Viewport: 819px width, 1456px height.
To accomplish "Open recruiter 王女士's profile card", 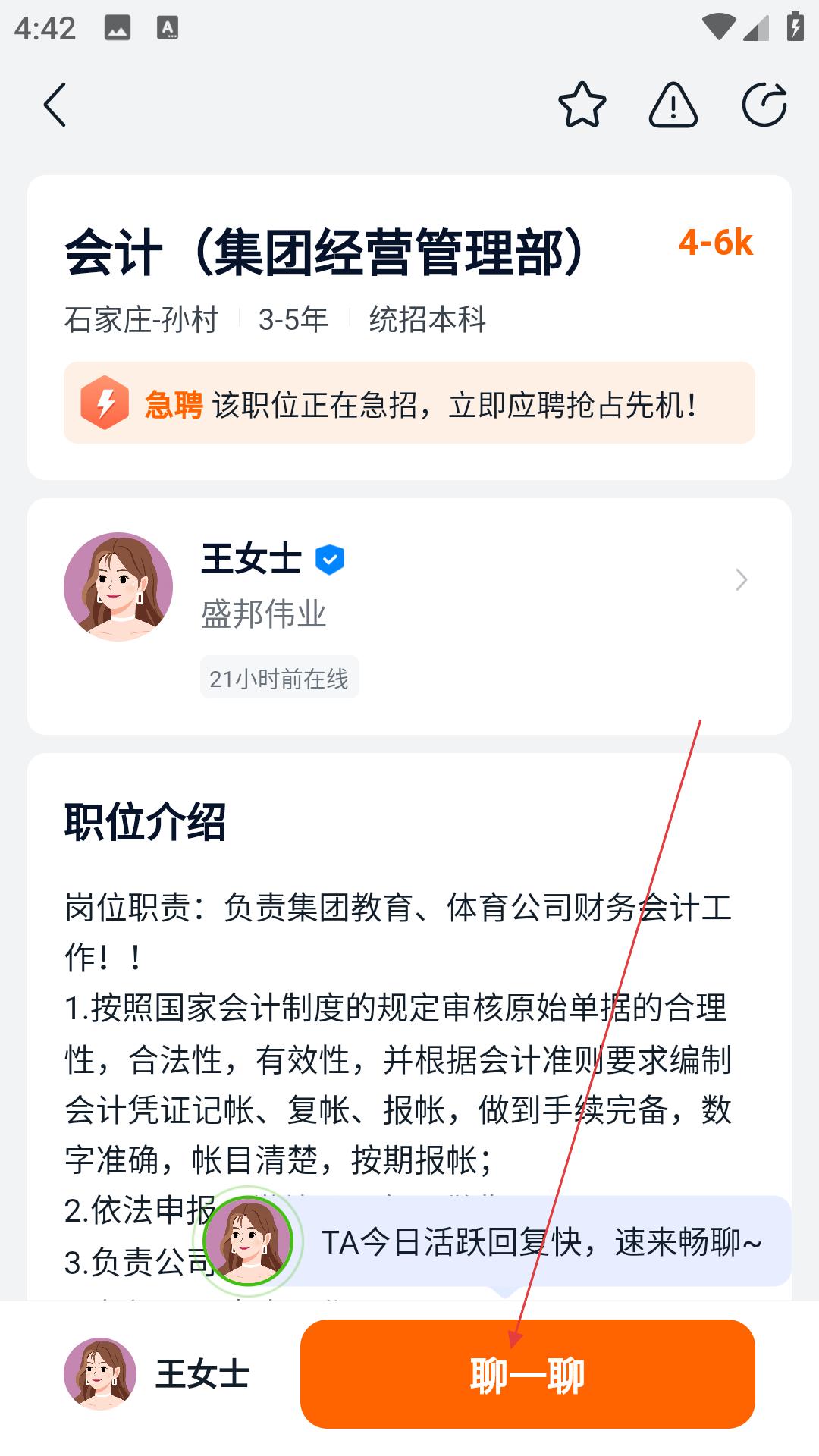I will [x=409, y=599].
